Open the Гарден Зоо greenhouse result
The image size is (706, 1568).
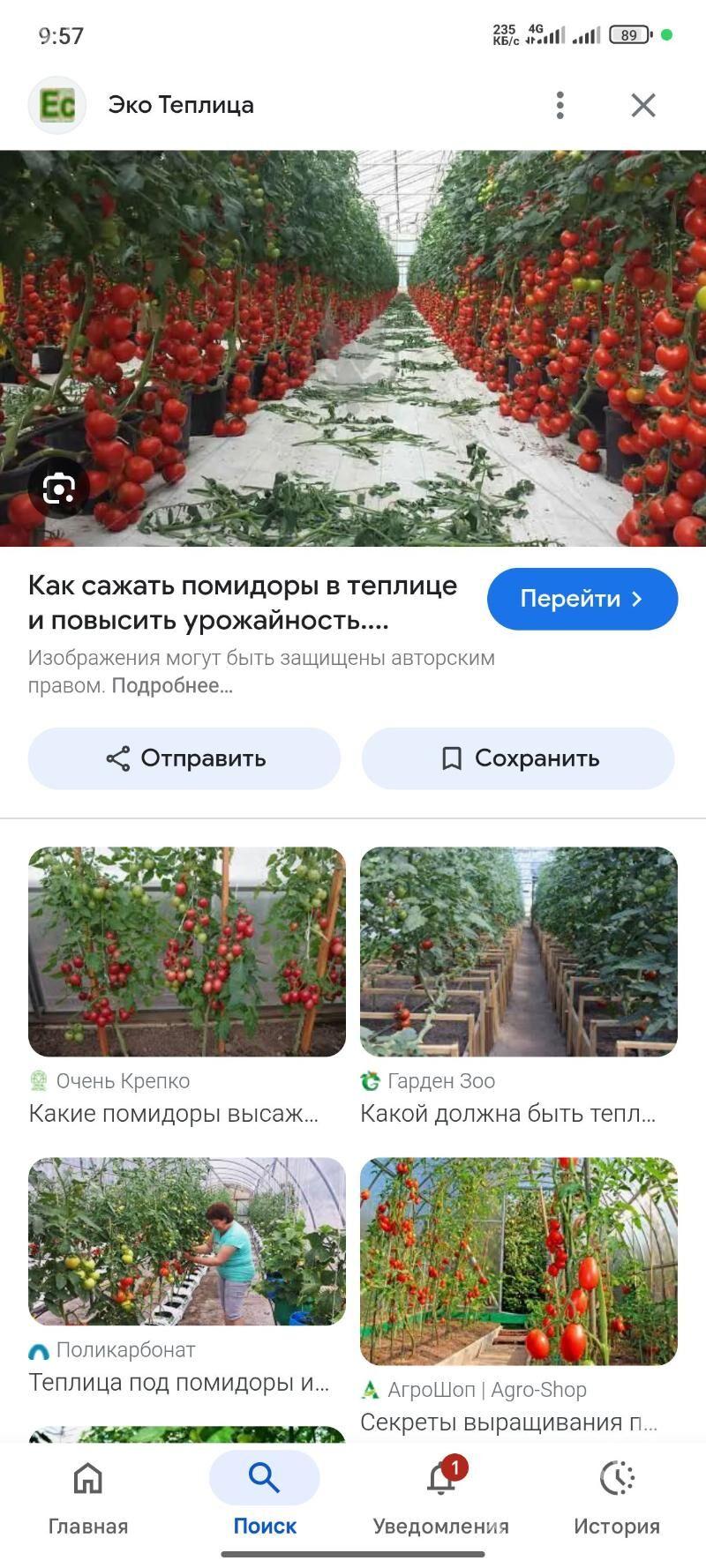coord(518,952)
